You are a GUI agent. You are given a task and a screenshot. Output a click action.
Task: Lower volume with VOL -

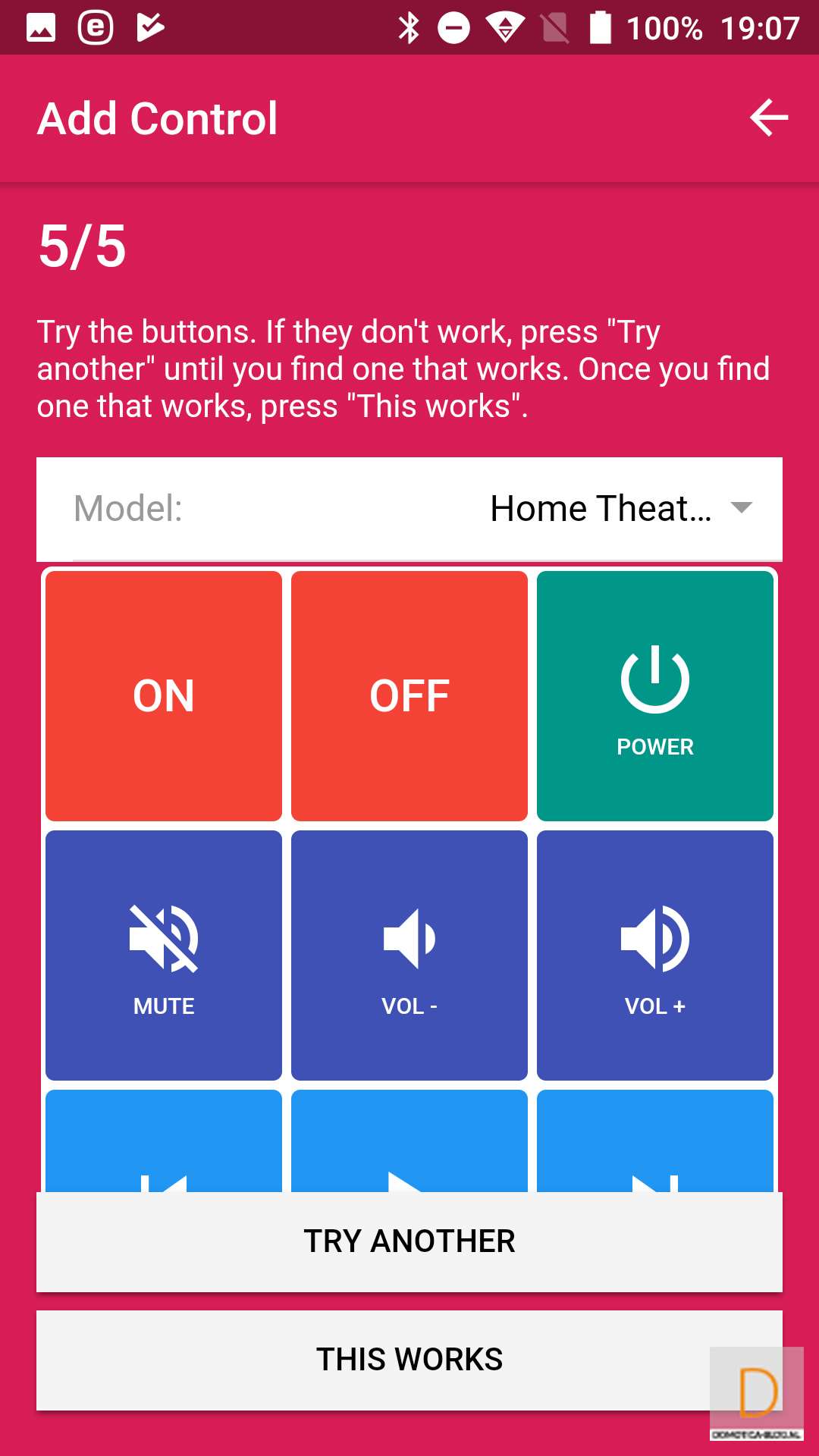coord(409,955)
